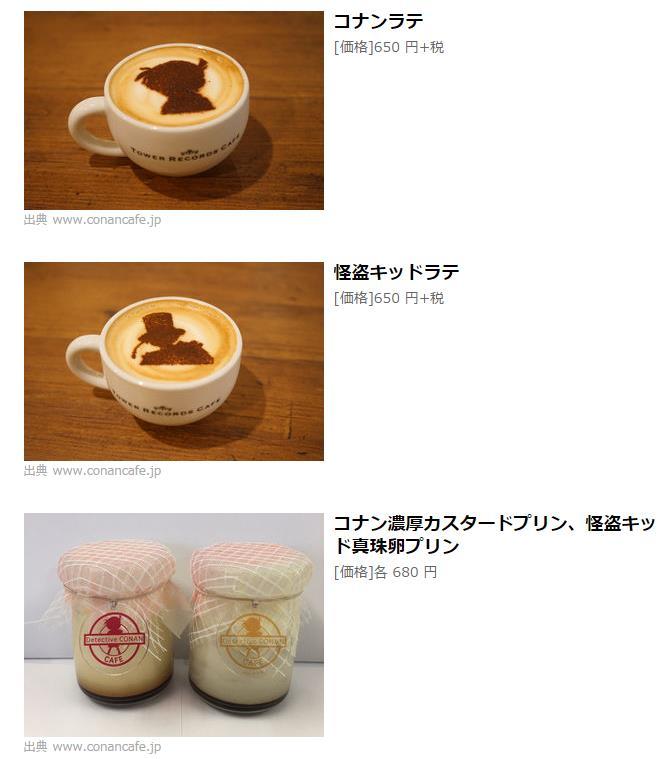The width and height of the screenshot is (667, 759).
Task: View the コナン濃厚カスタードプリン jars photo
Action: pos(174,625)
